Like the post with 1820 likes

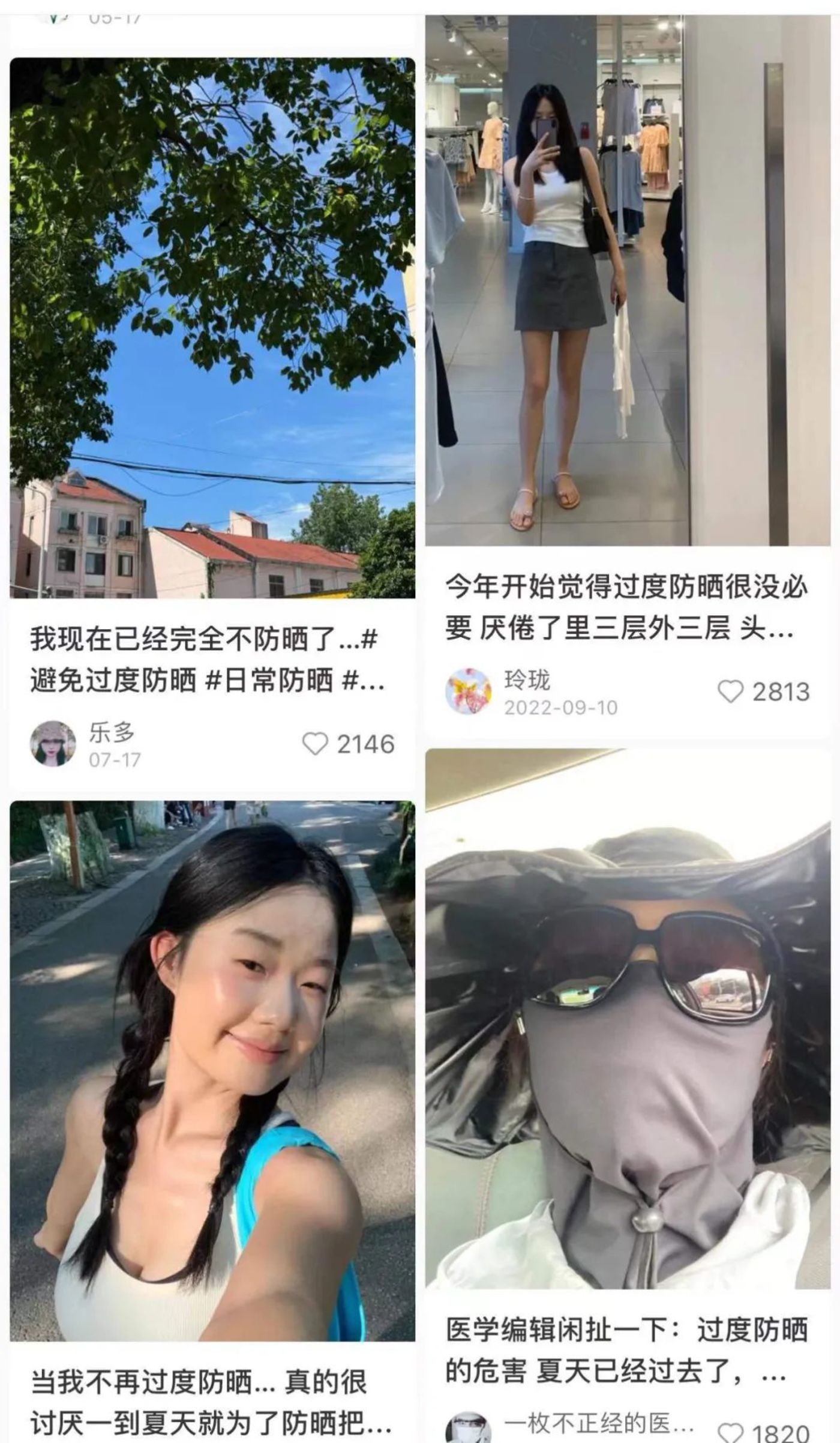point(730,1433)
